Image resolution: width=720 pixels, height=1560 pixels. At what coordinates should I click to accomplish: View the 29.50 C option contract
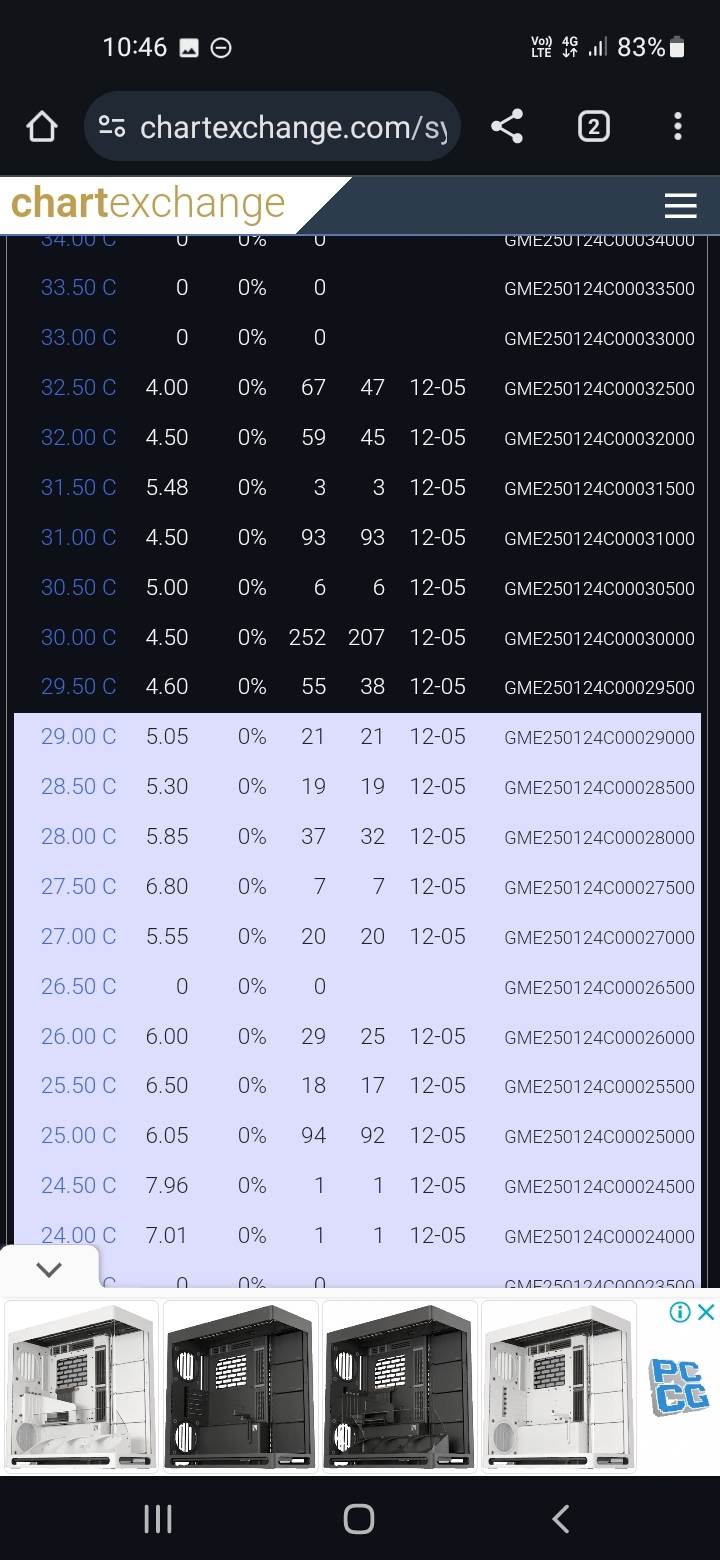pos(78,687)
